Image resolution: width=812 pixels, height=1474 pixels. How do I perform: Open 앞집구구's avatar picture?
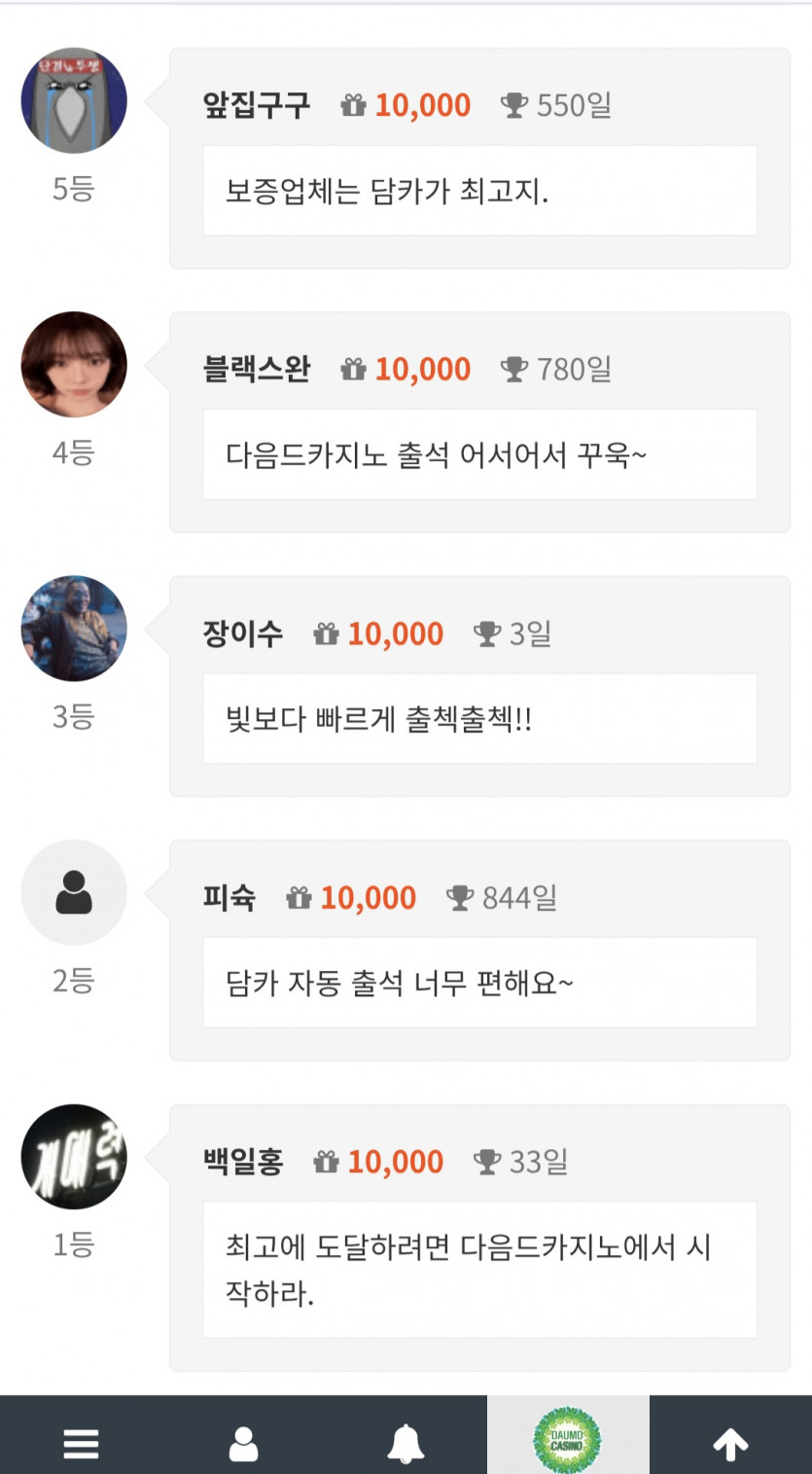[73, 100]
